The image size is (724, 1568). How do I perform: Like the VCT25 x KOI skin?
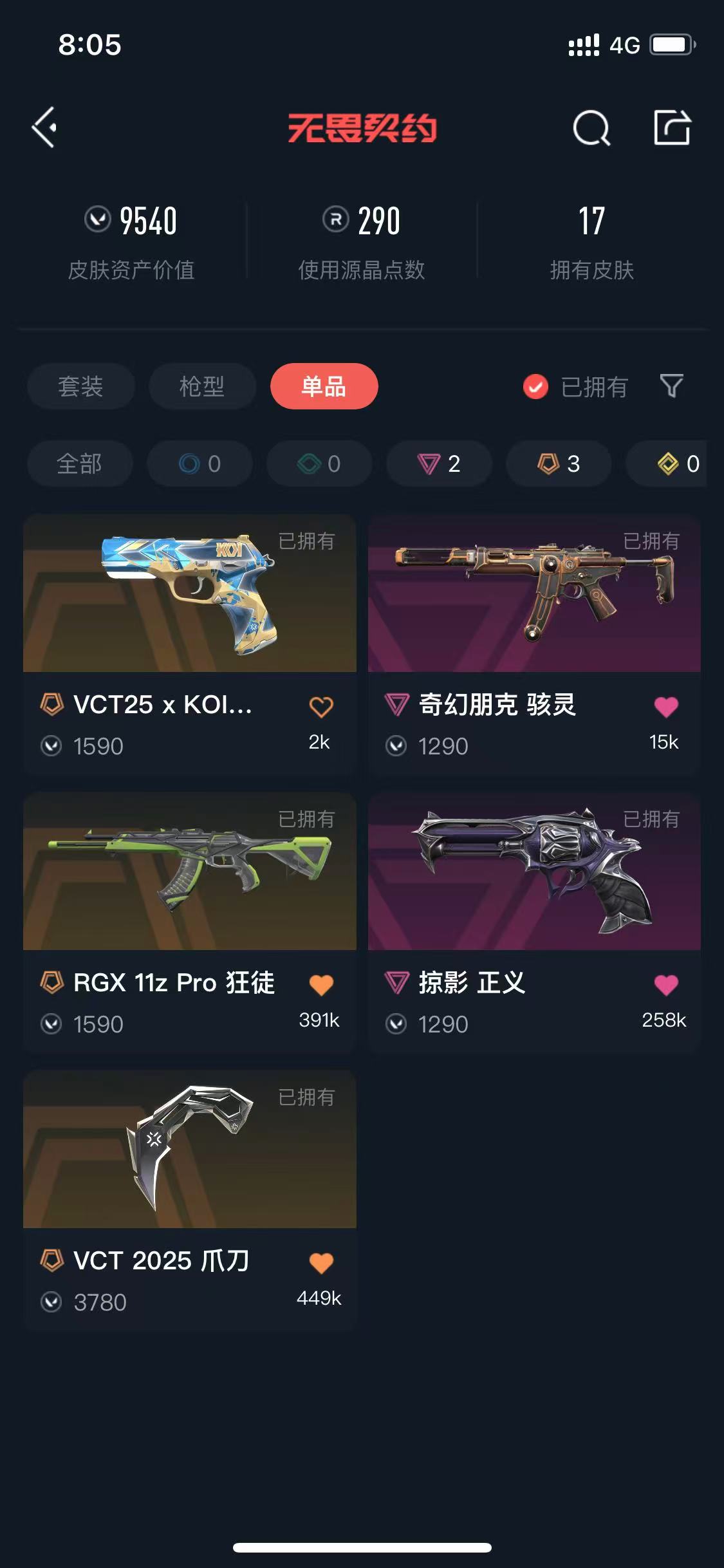[x=321, y=707]
